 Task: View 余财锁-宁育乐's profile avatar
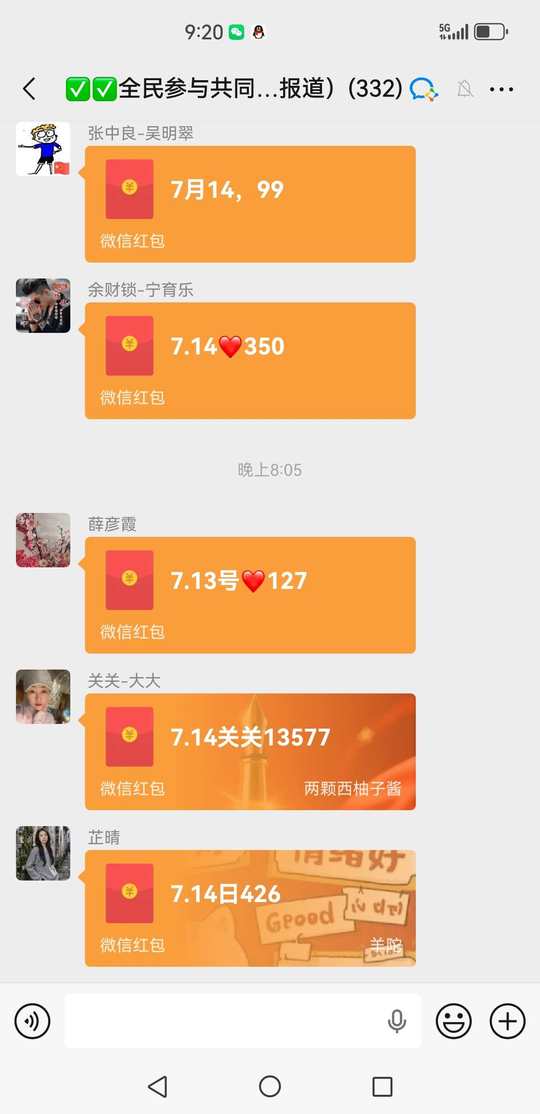(x=43, y=305)
